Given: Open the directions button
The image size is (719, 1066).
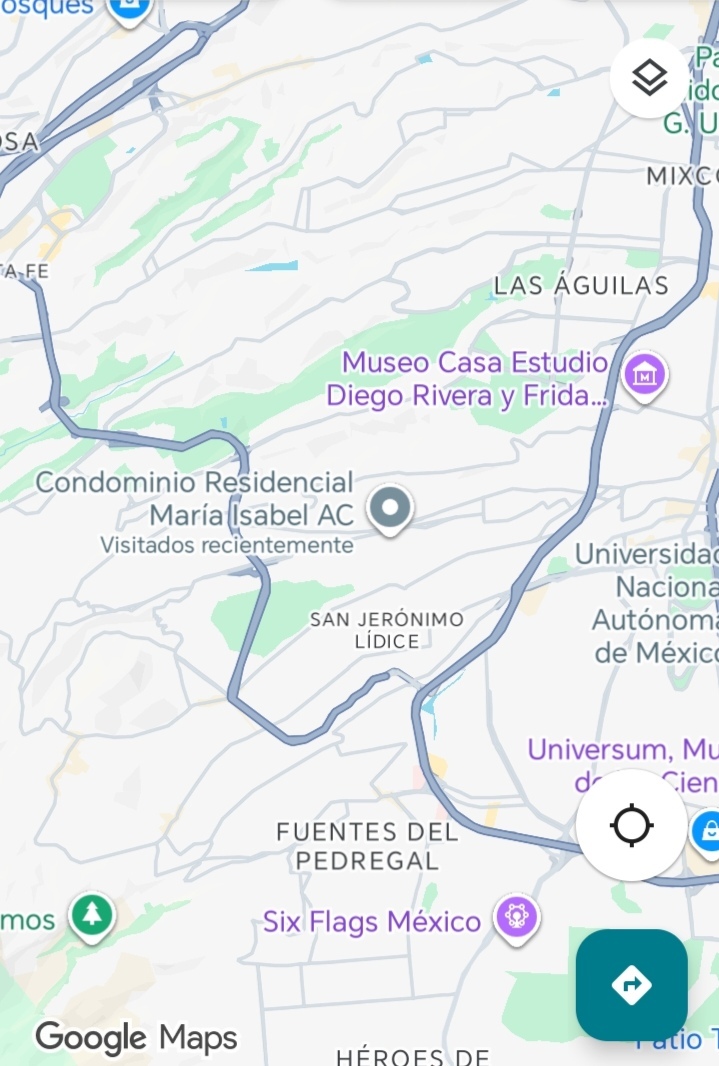Looking at the screenshot, I should pos(631,985).
